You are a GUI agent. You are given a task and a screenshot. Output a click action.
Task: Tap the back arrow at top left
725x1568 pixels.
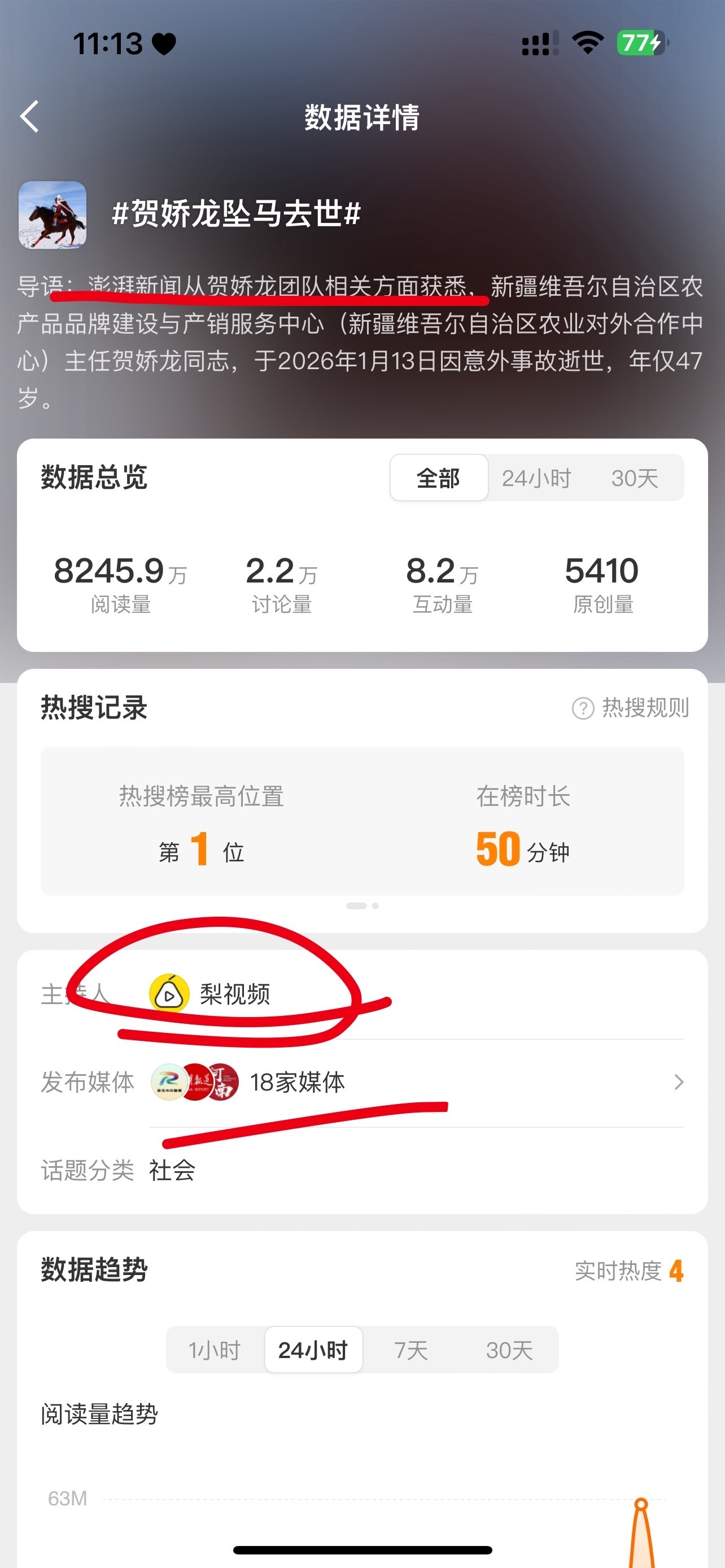pyautogui.click(x=29, y=117)
